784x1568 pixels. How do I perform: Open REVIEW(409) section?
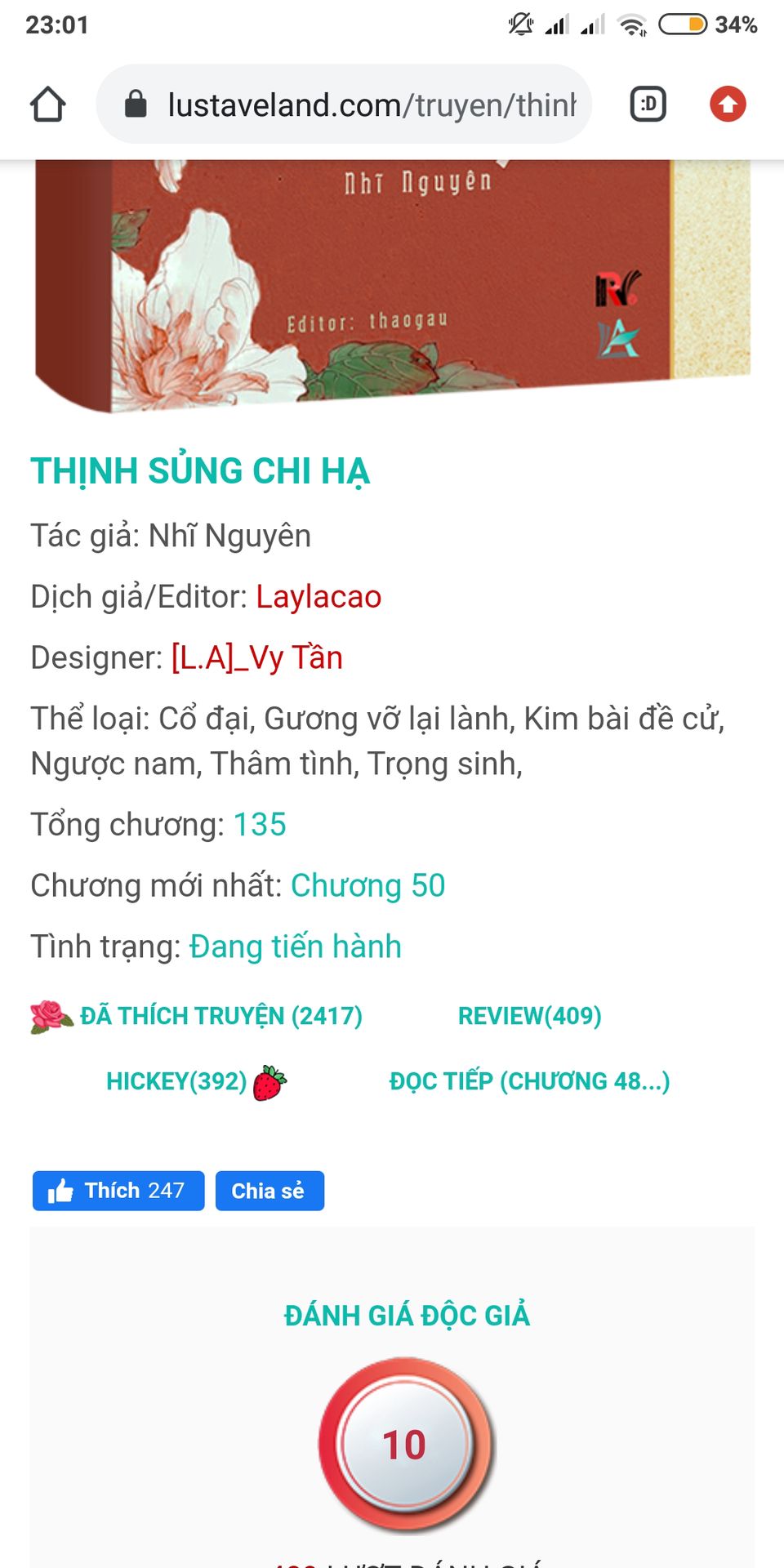tap(529, 1016)
